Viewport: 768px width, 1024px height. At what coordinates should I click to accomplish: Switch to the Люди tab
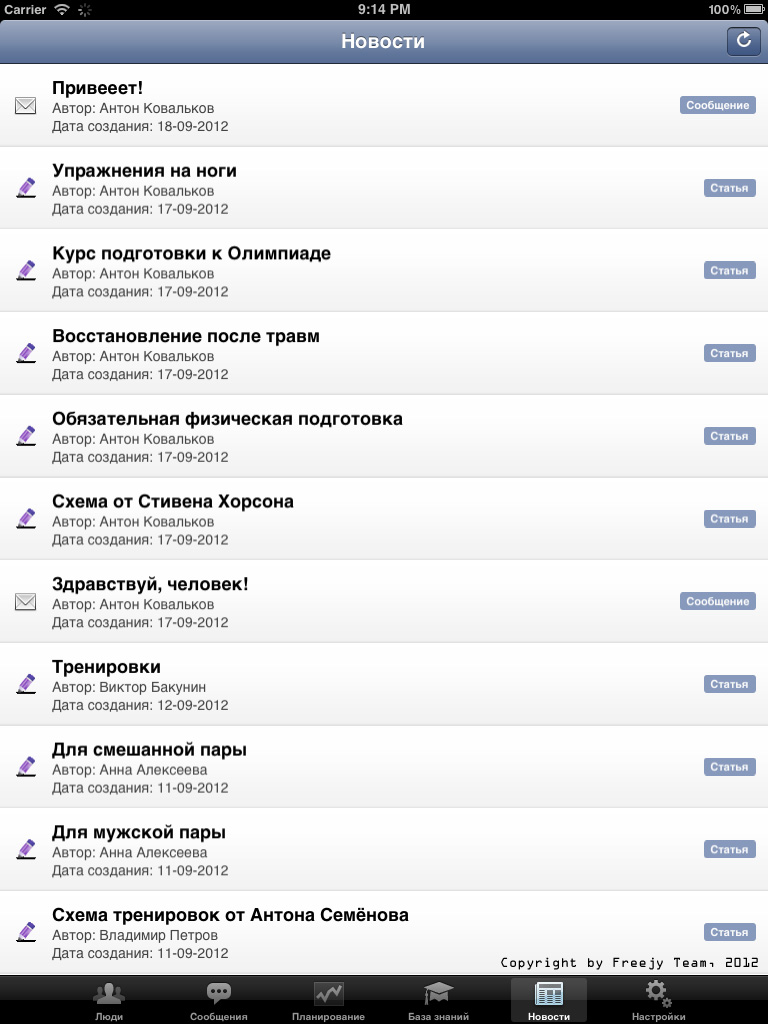tap(108, 1000)
